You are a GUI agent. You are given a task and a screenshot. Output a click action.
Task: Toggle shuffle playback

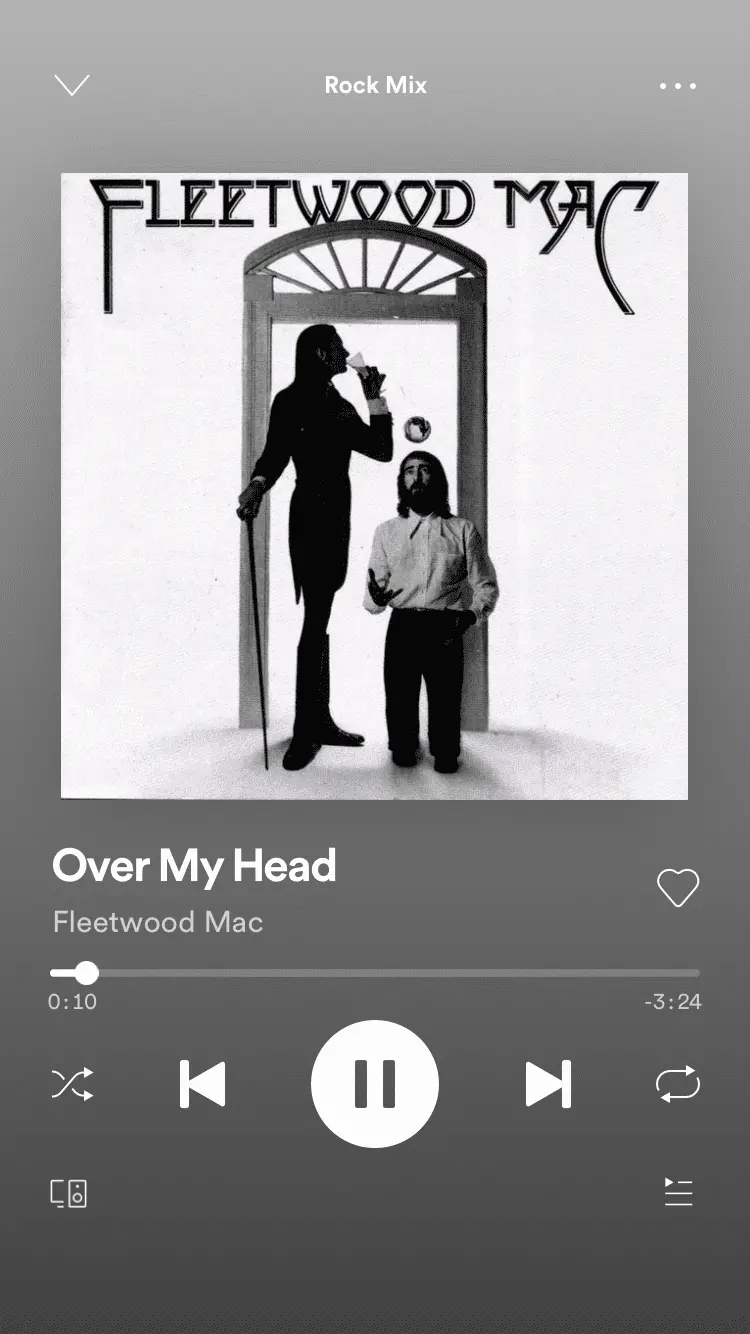click(72, 1084)
